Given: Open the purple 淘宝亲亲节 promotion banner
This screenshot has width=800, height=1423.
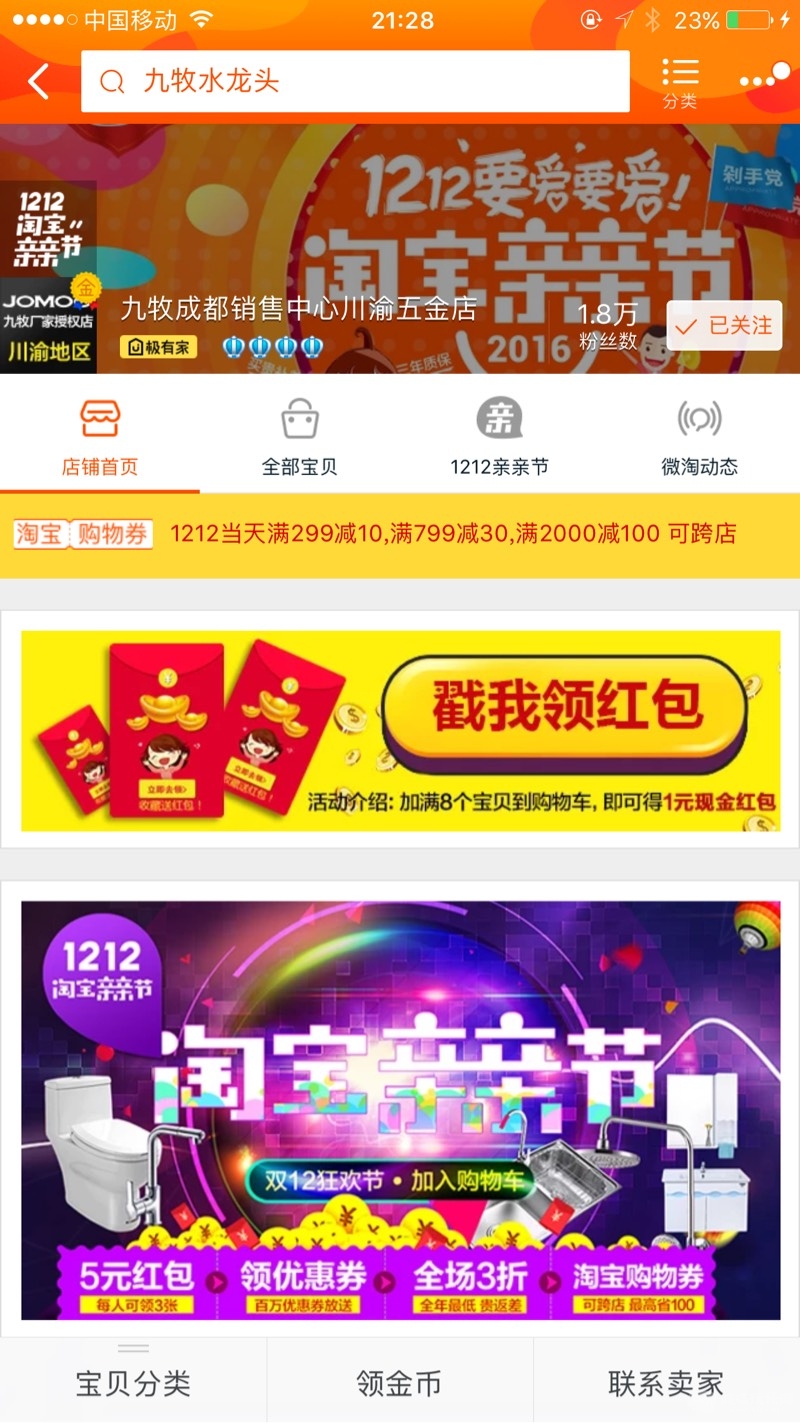Looking at the screenshot, I should (x=400, y=1110).
